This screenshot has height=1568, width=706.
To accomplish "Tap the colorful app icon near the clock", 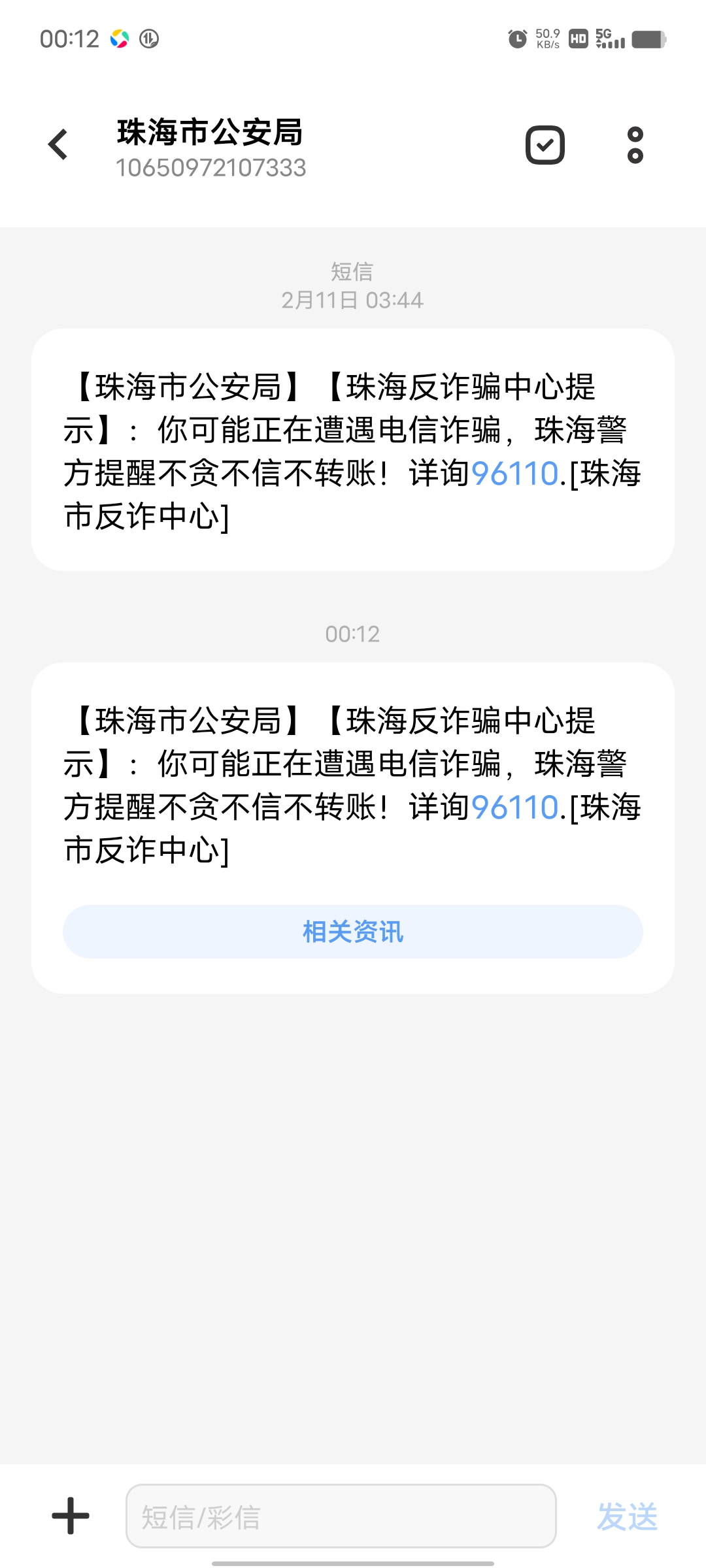I will (x=118, y=39).
